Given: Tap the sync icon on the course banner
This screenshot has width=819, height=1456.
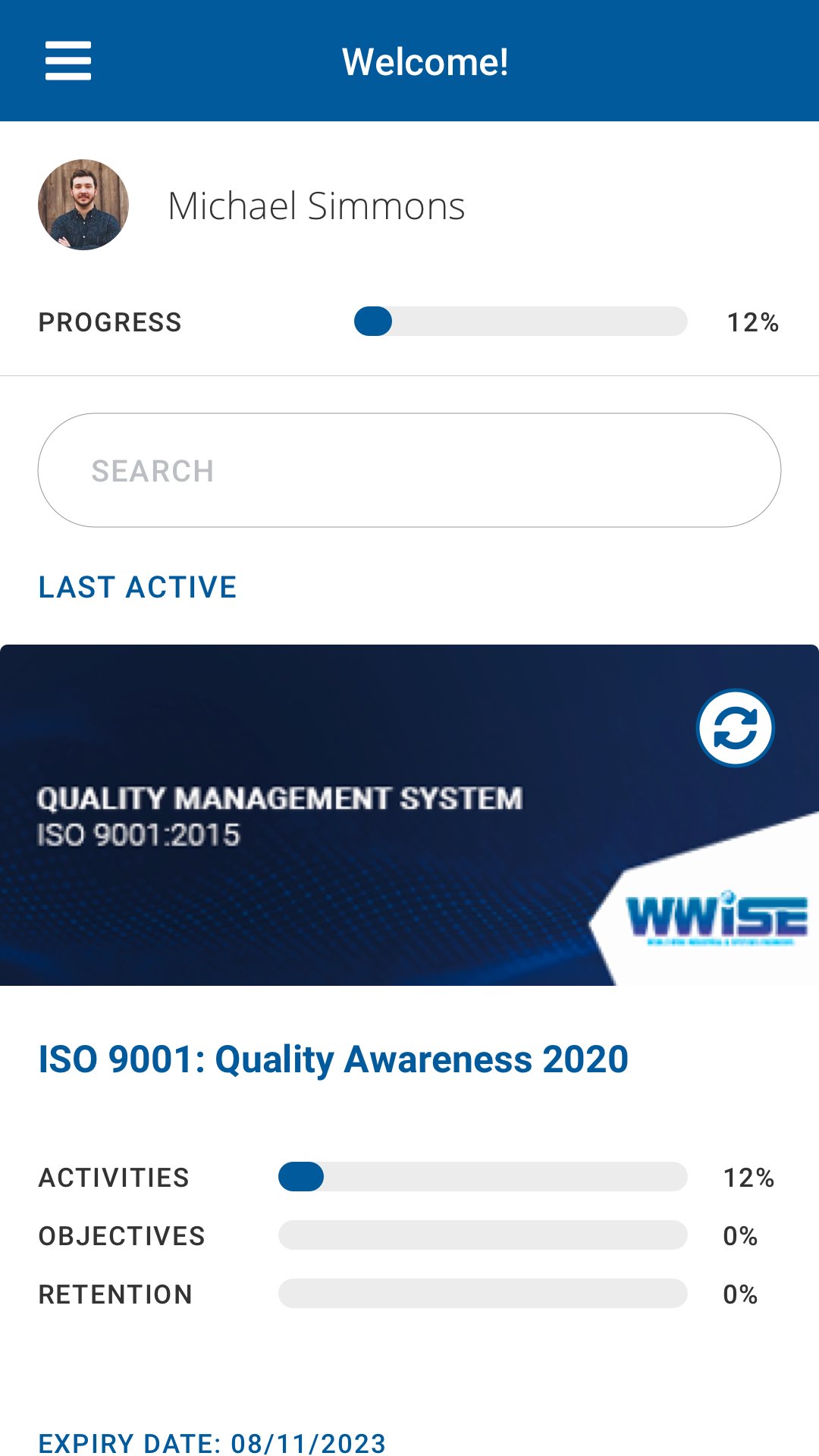Looking at the screenshot, I should coord(735,728).
